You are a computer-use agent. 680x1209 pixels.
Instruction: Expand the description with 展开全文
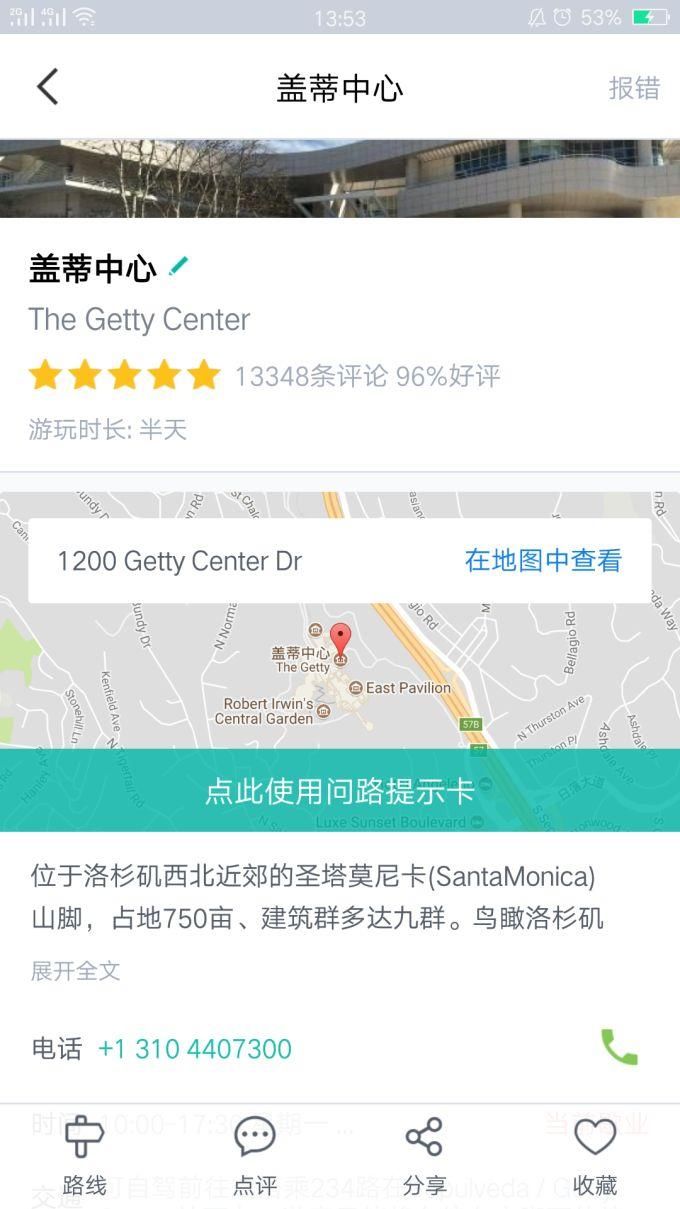coord(75,970)
